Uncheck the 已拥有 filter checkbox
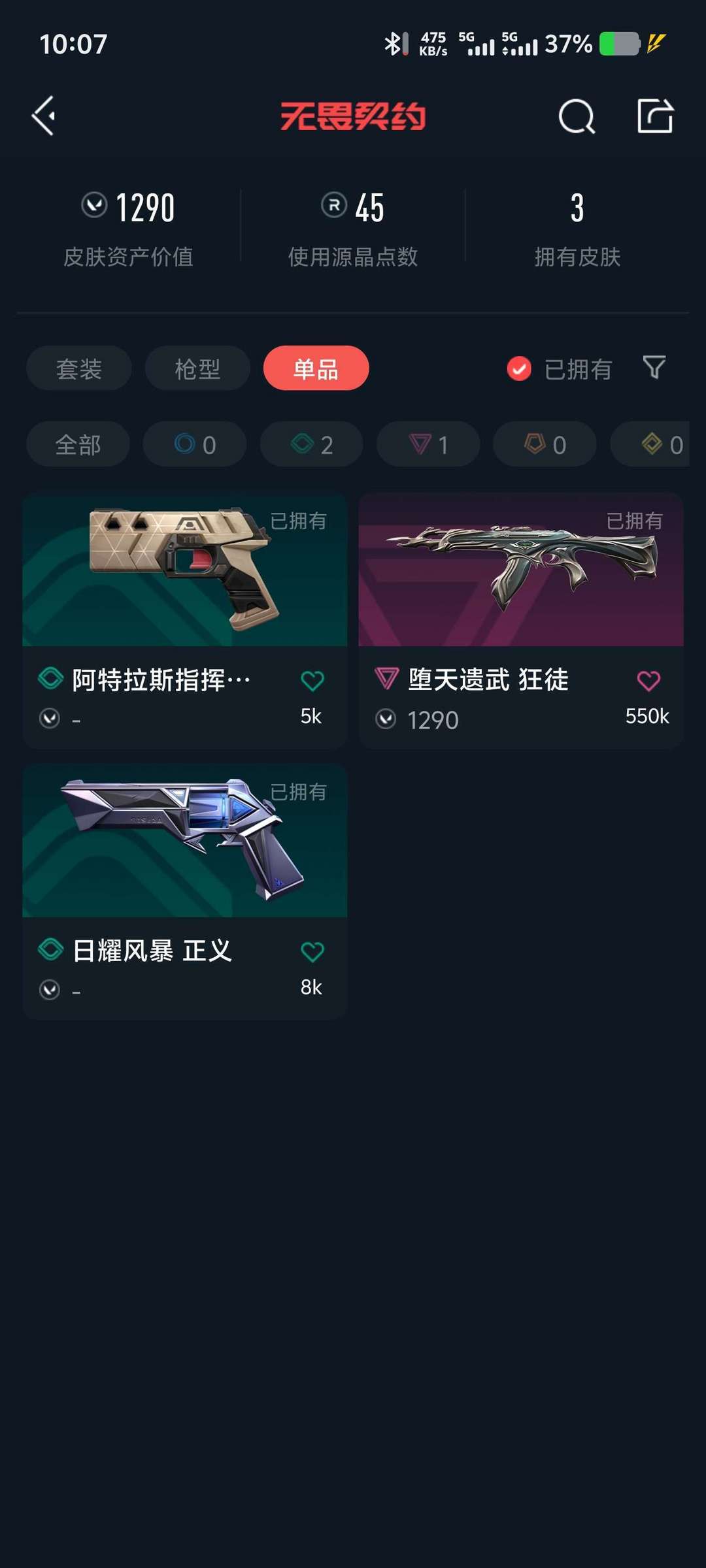Viewport: 706px width, 1568px height. tap(519, 368)
